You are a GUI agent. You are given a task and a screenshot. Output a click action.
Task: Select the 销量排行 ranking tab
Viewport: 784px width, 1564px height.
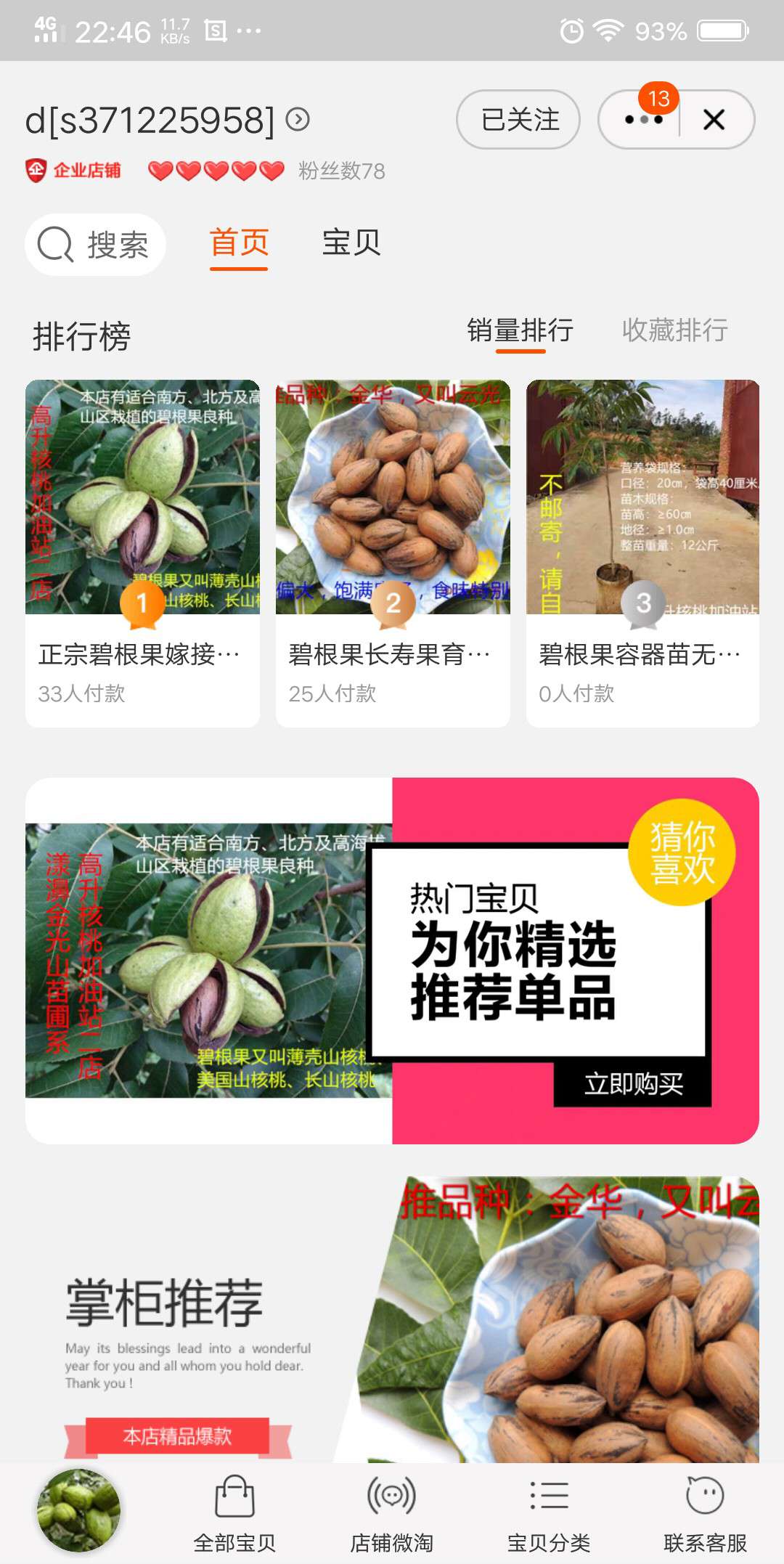click(520, 330)
